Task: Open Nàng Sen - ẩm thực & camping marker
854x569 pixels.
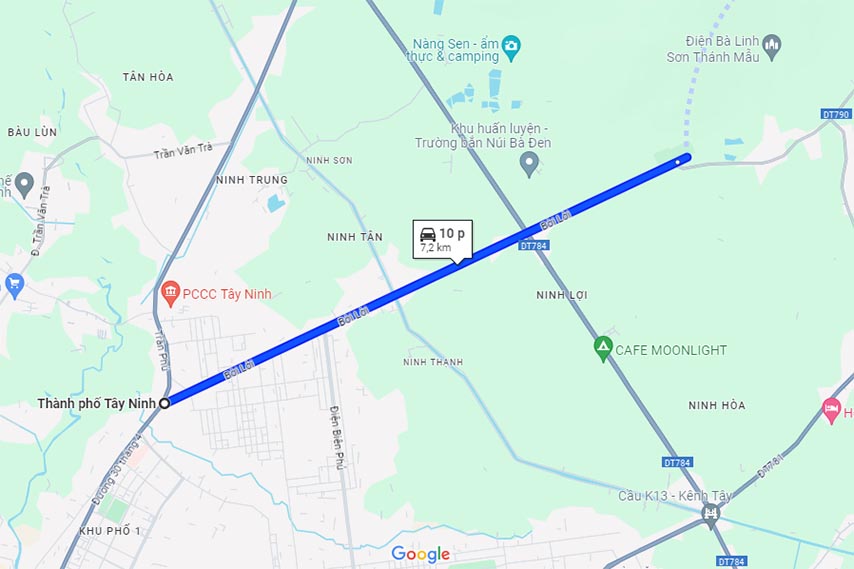Action: tap(511, 45)
